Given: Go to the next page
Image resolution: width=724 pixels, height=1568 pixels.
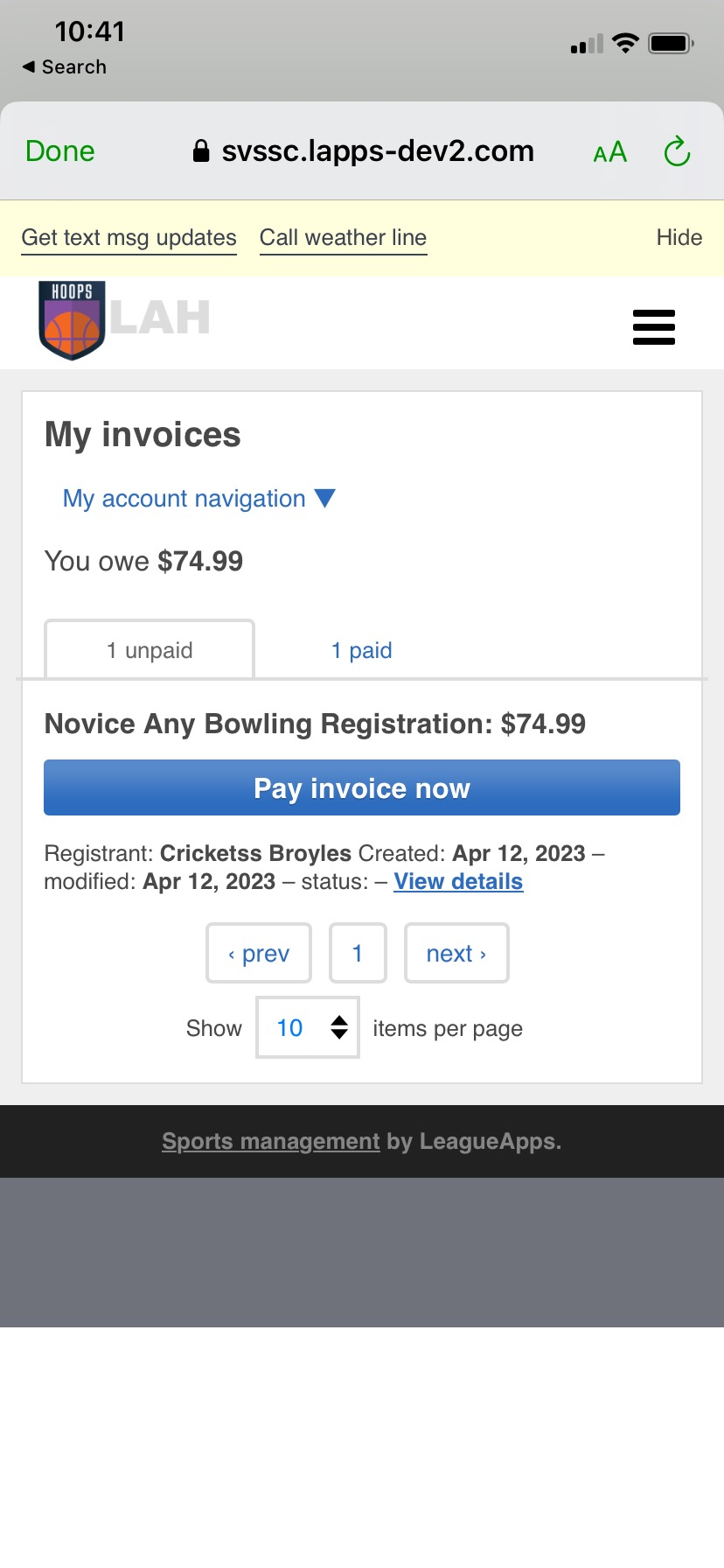Looking at the screenshot, I should [456, 953].
